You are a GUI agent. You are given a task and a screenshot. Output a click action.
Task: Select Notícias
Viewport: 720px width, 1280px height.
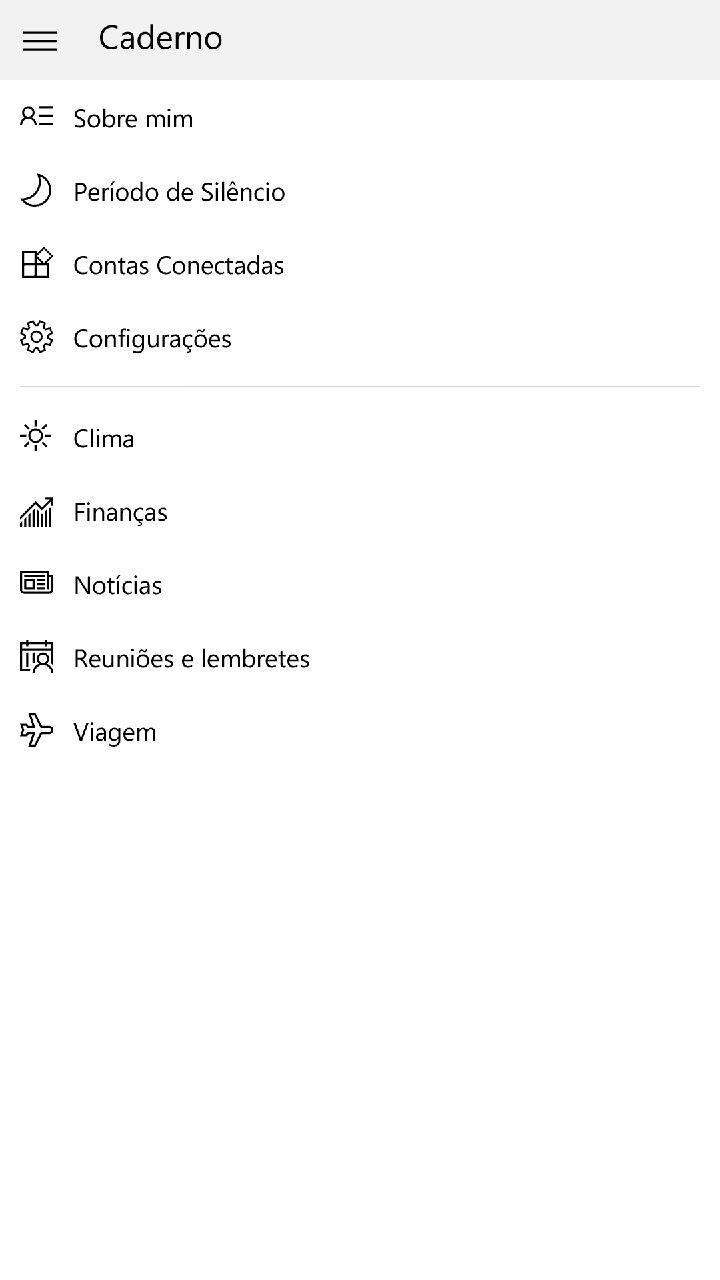117,585
